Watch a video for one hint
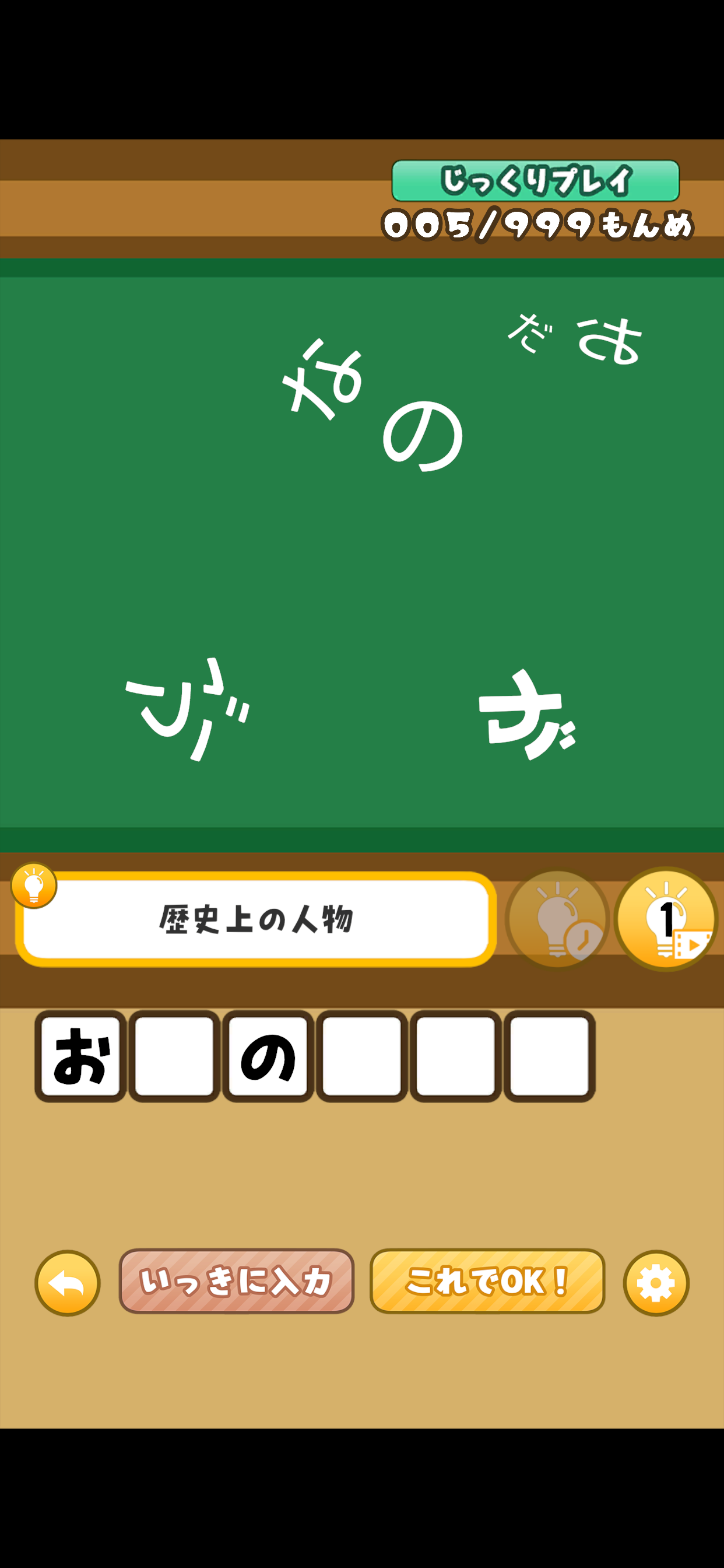 [x=666, y=919]
